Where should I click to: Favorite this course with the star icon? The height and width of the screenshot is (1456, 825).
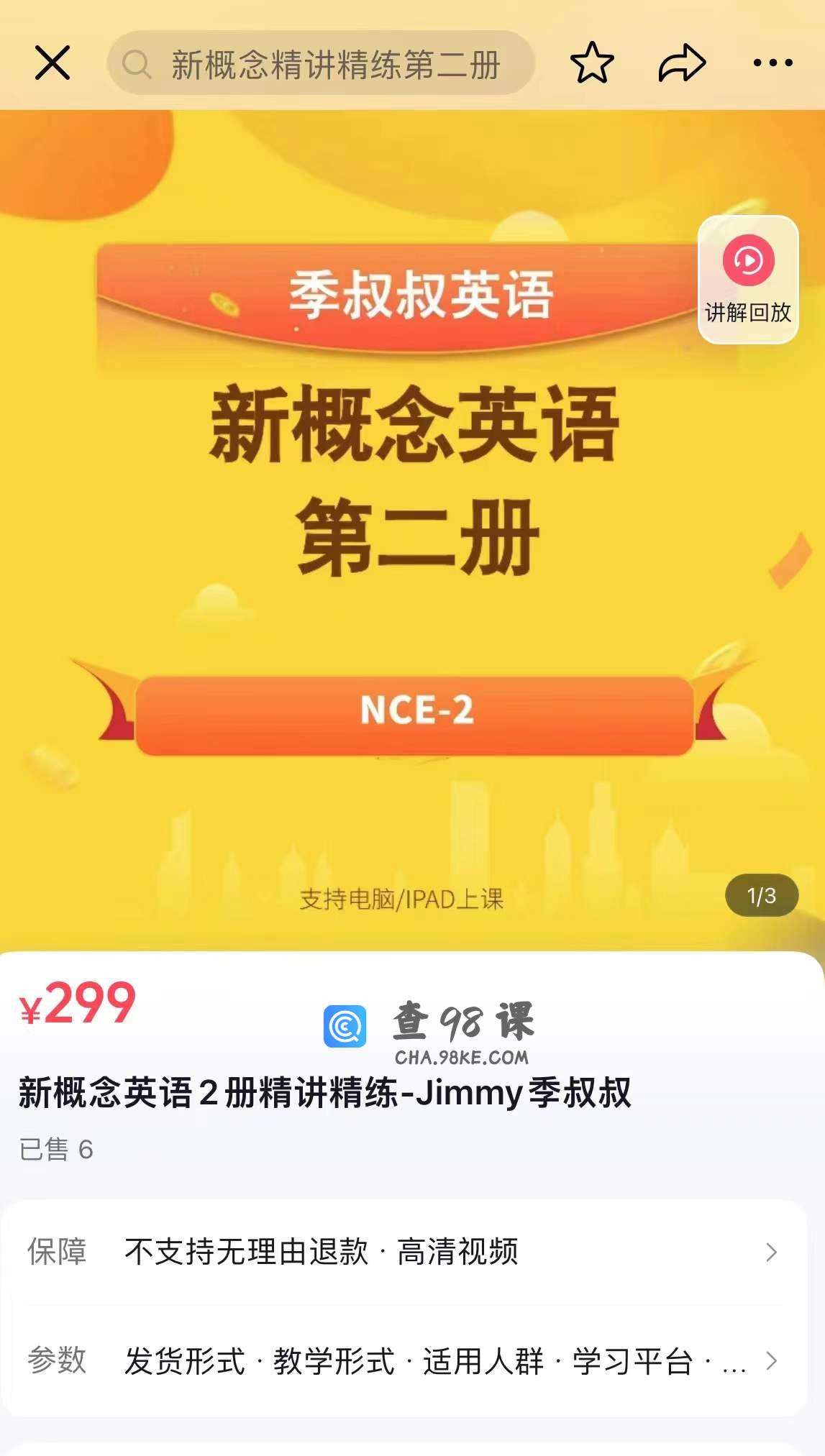(592, 63)
